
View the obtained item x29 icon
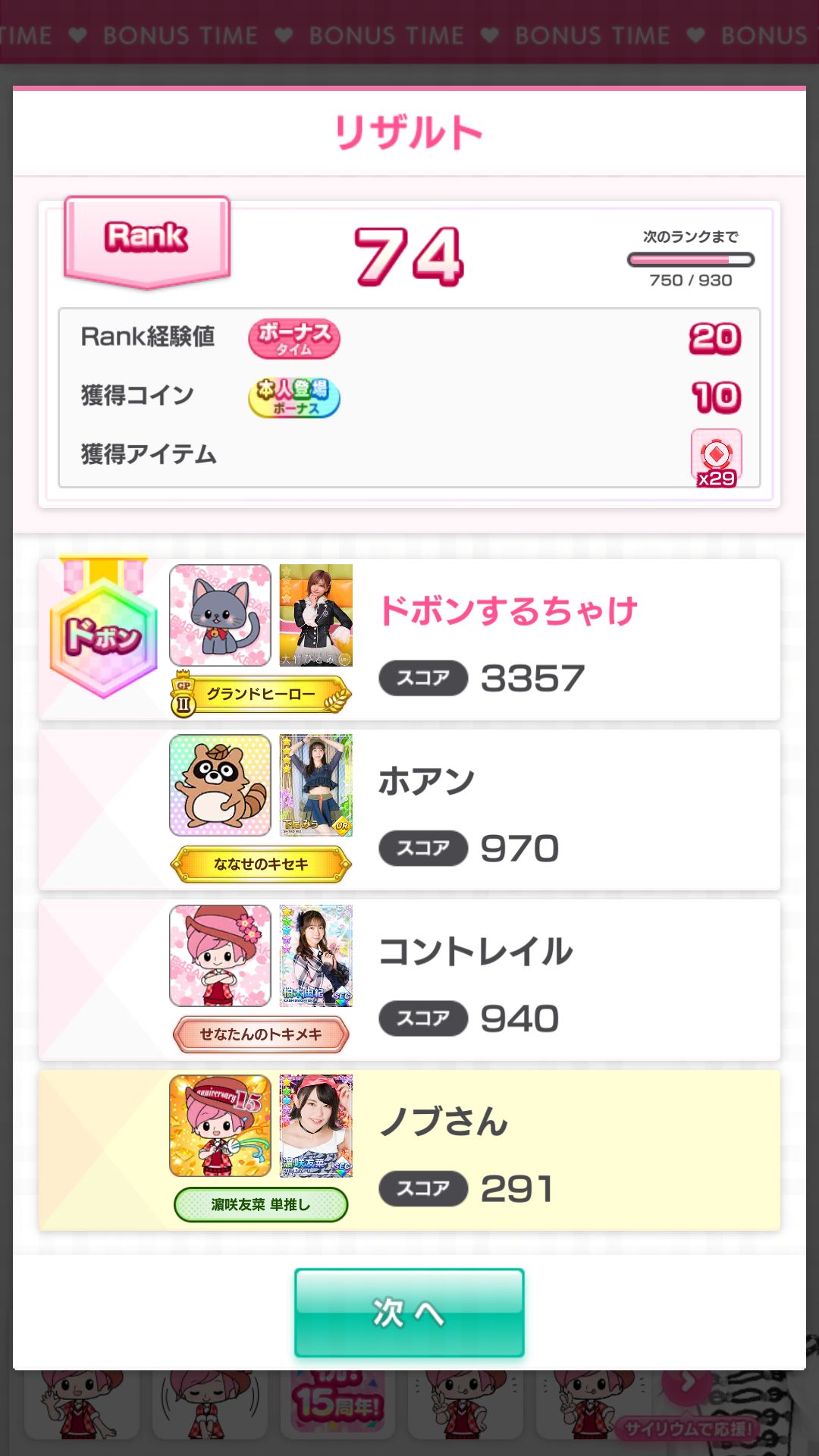coord(716,457)
